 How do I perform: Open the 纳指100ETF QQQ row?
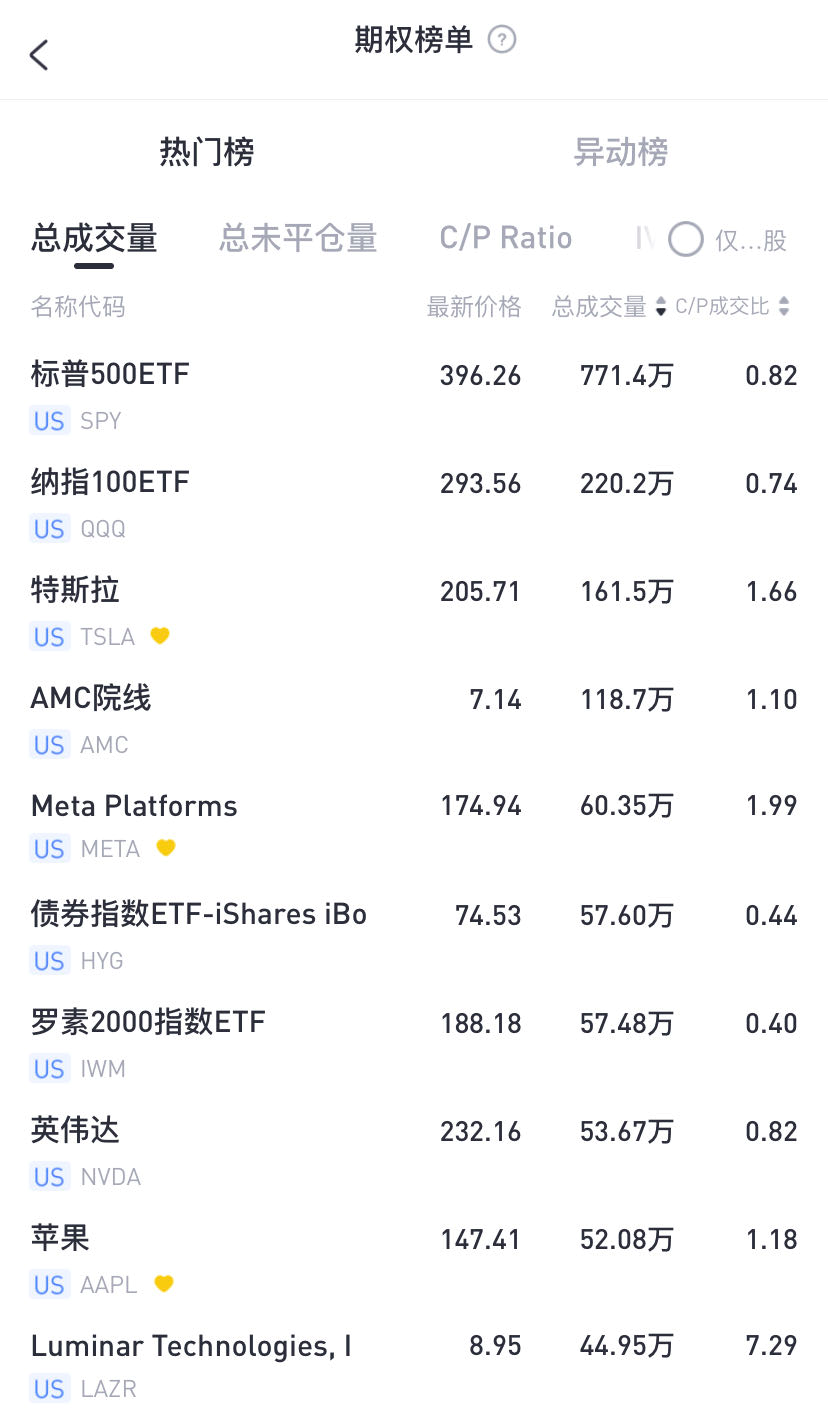[x=414, y=504]
